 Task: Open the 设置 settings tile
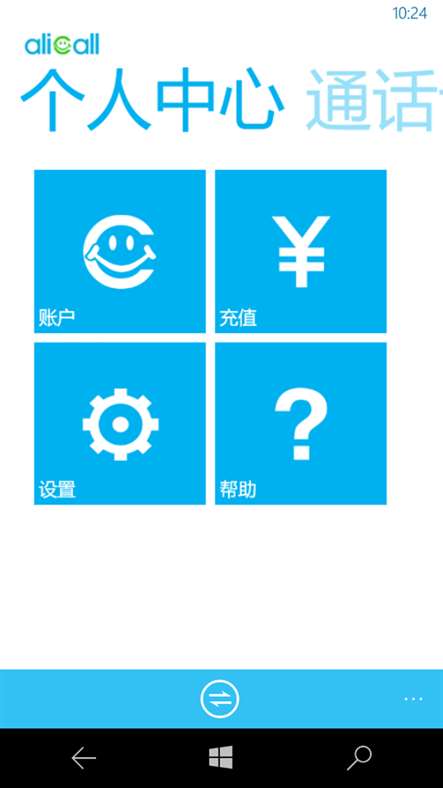point(120,424)
